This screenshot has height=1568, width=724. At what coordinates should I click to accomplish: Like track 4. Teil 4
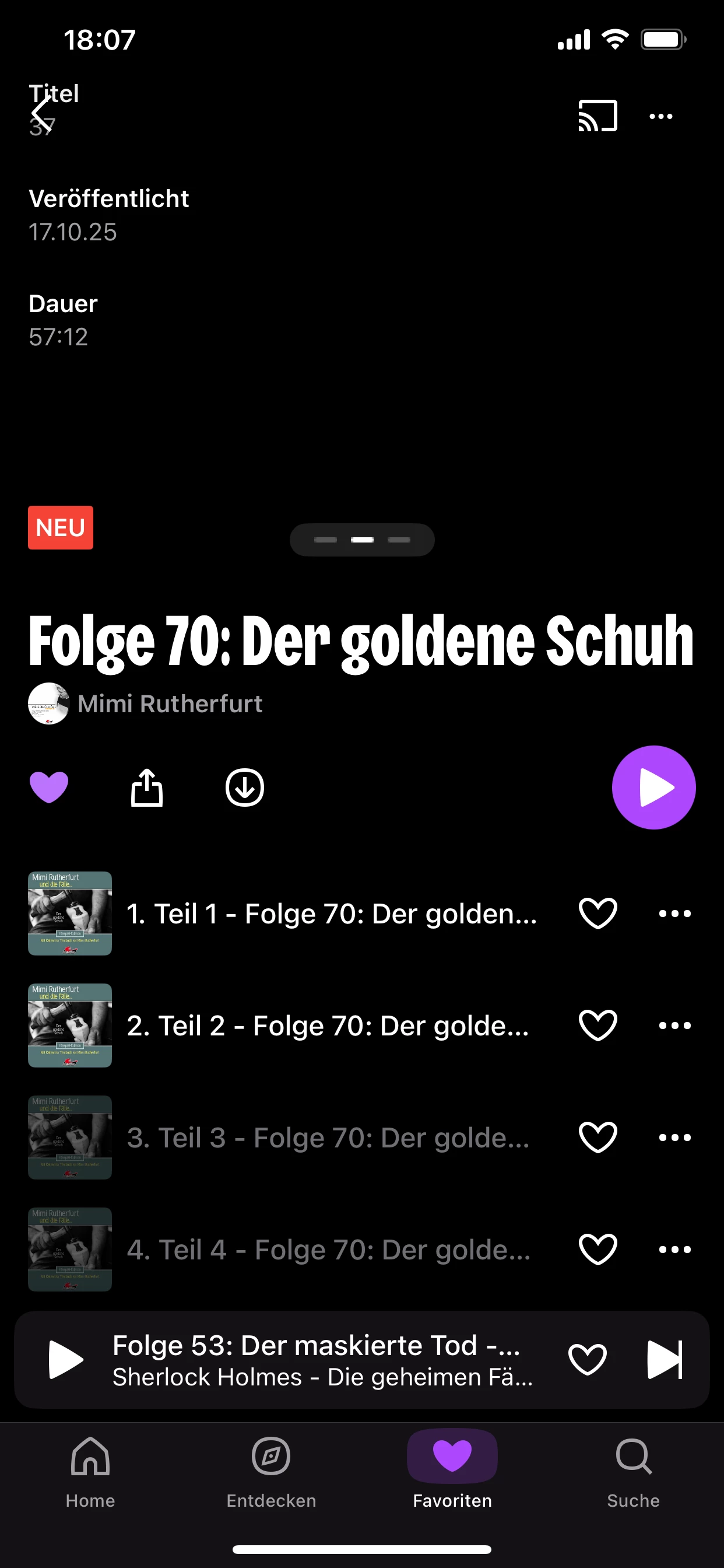point(598,1249)
